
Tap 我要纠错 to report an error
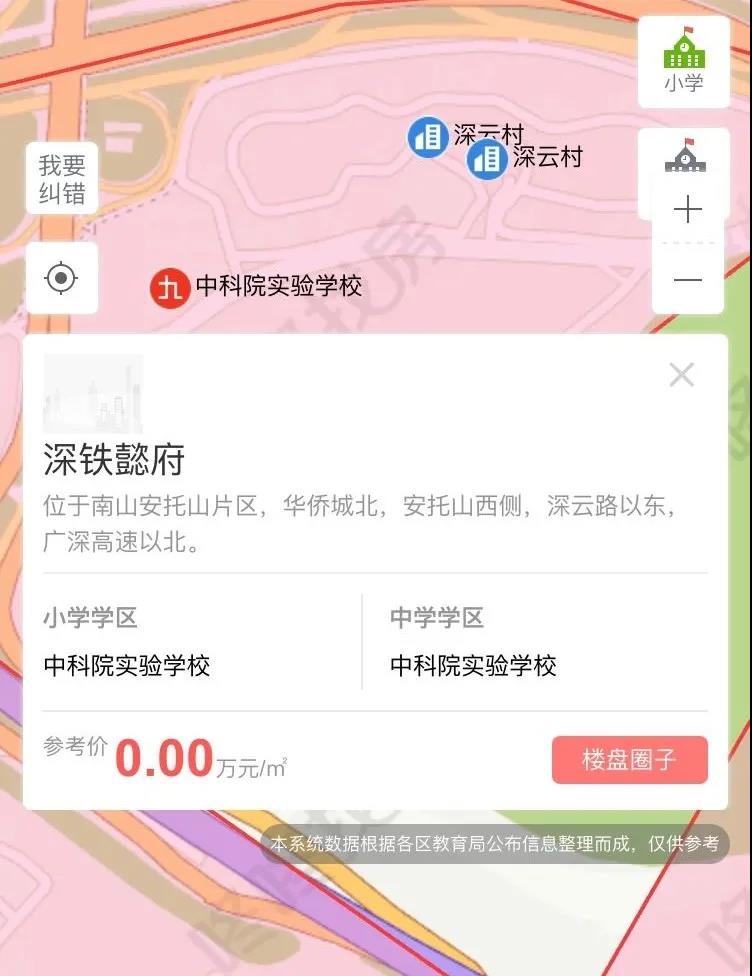pos(62,178)
